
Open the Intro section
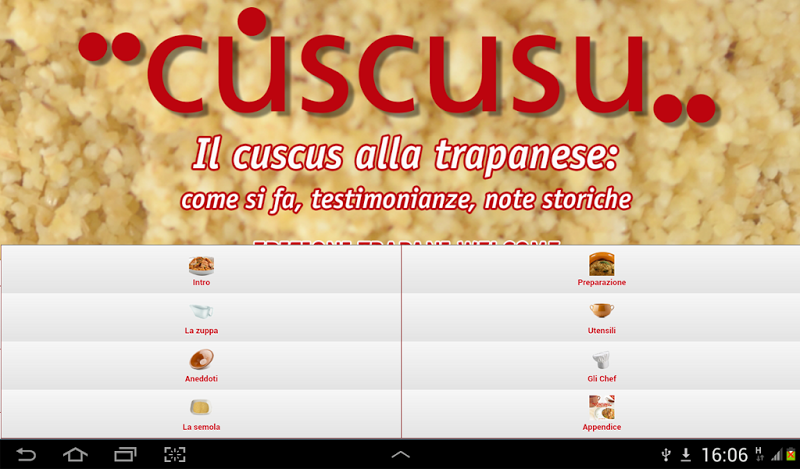click(x=201, y=270)
